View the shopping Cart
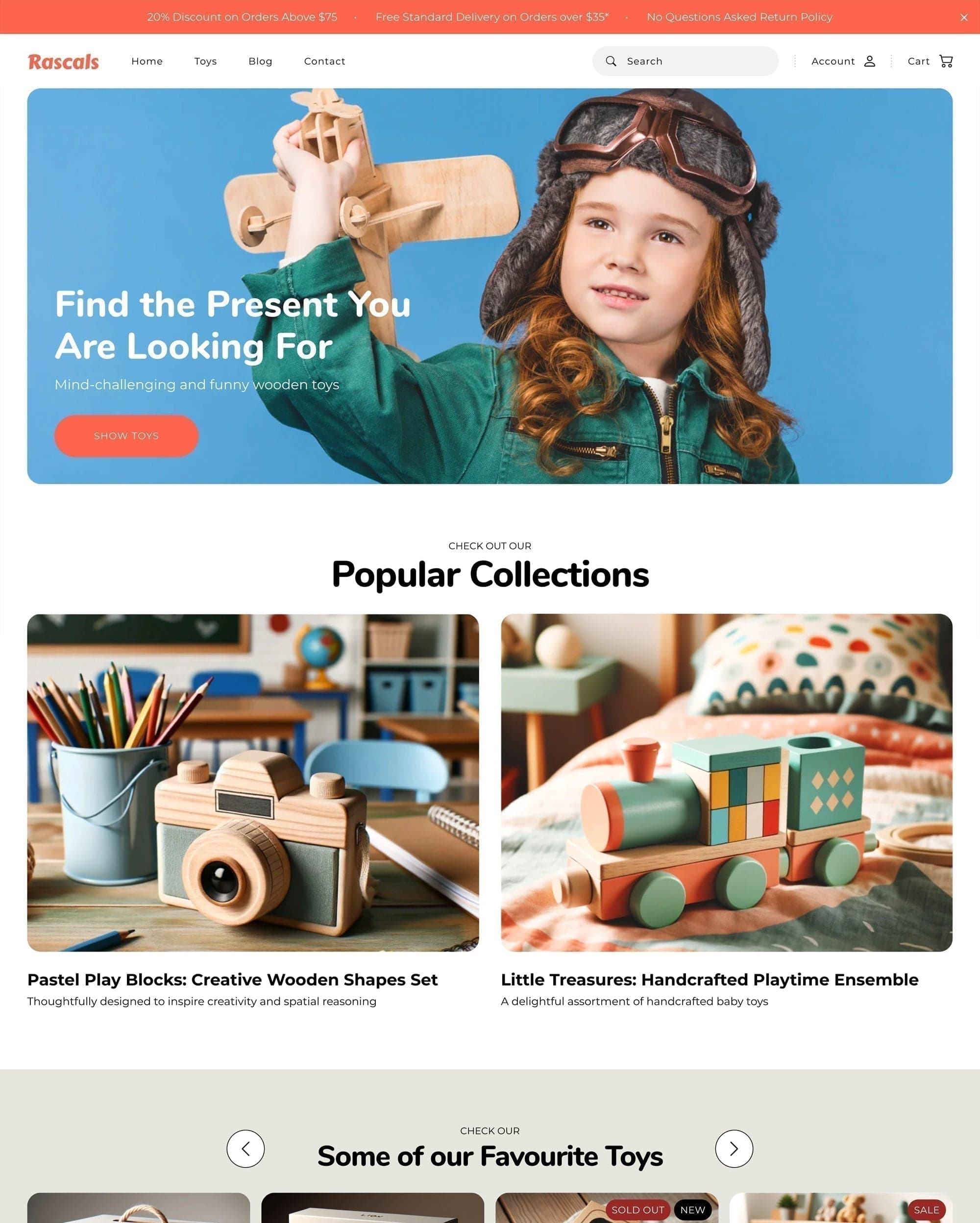The height and width of the screenshot is (1223, 980). [930, 61]
